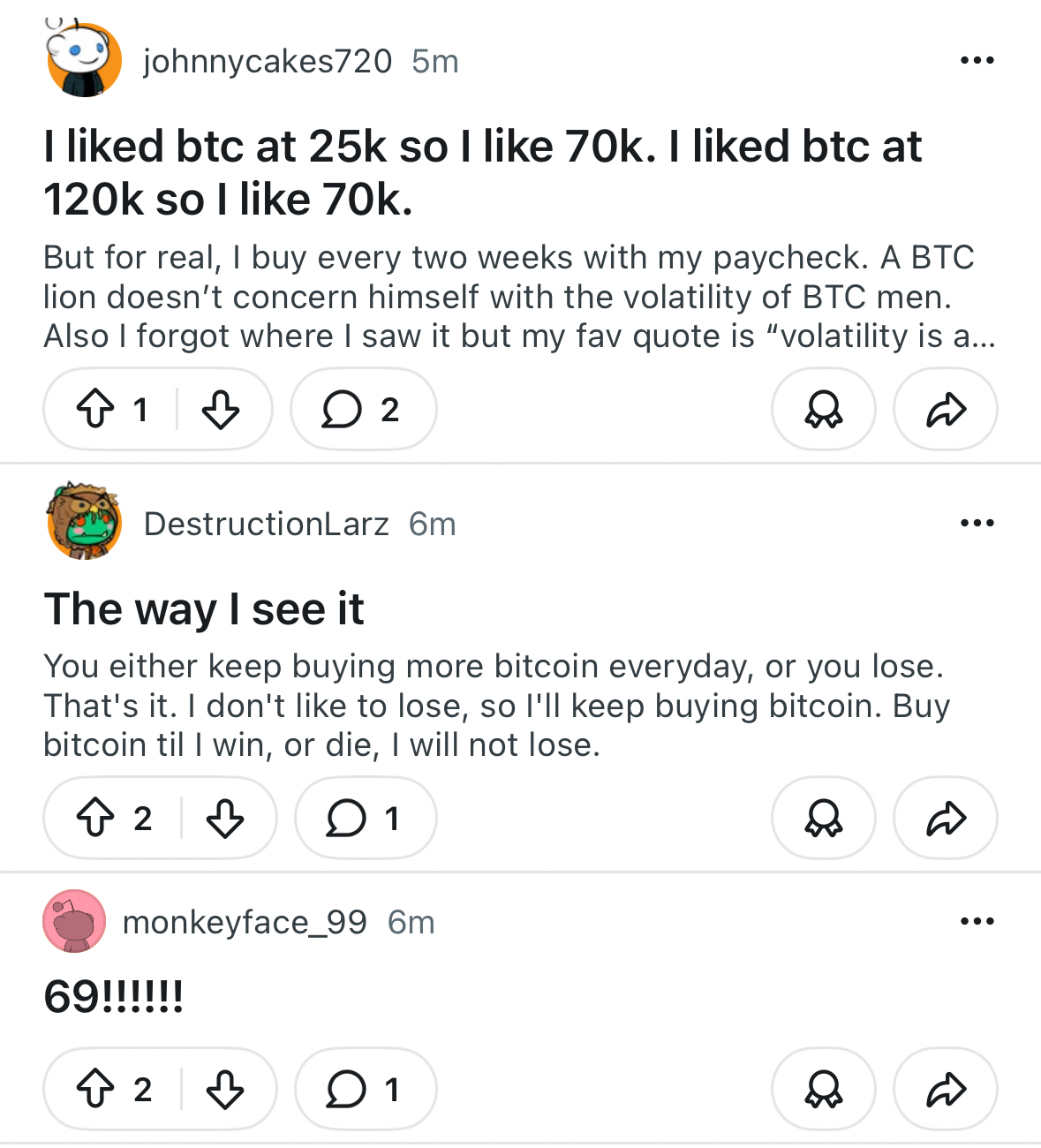
Task: Award monkeyface_99's post
Action: pos(823,1090)
